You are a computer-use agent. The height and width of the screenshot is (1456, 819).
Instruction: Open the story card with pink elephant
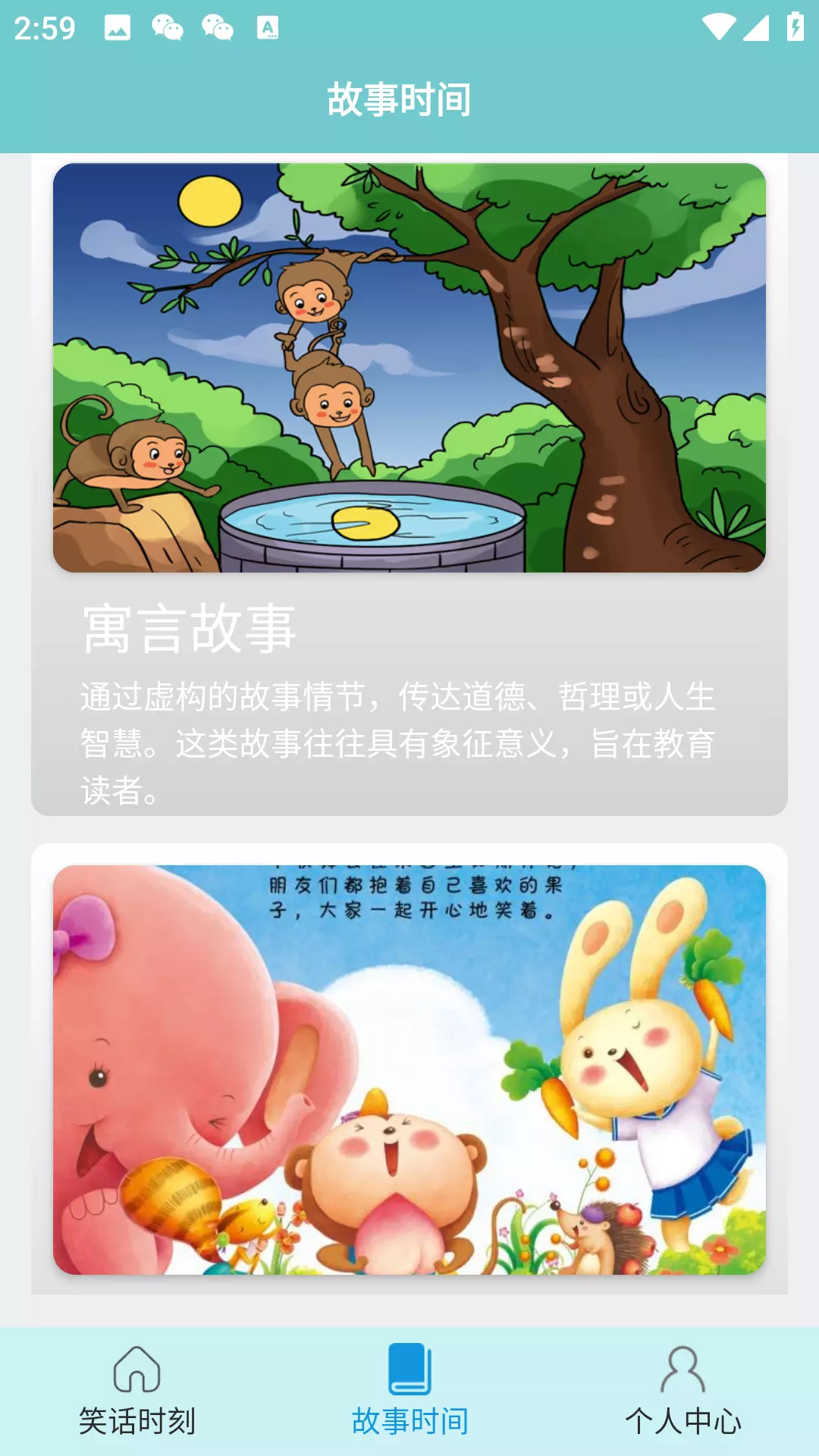(x=409, y=1069)
